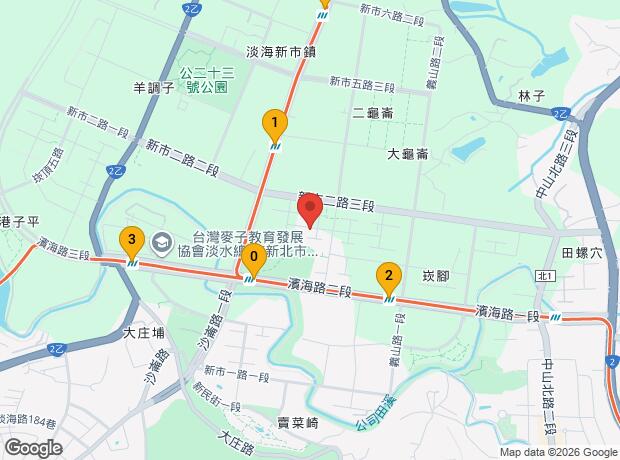Tap the orange marker labeled 0
Image resolution: width=620 pixels, height=460 pixels.
254,259
